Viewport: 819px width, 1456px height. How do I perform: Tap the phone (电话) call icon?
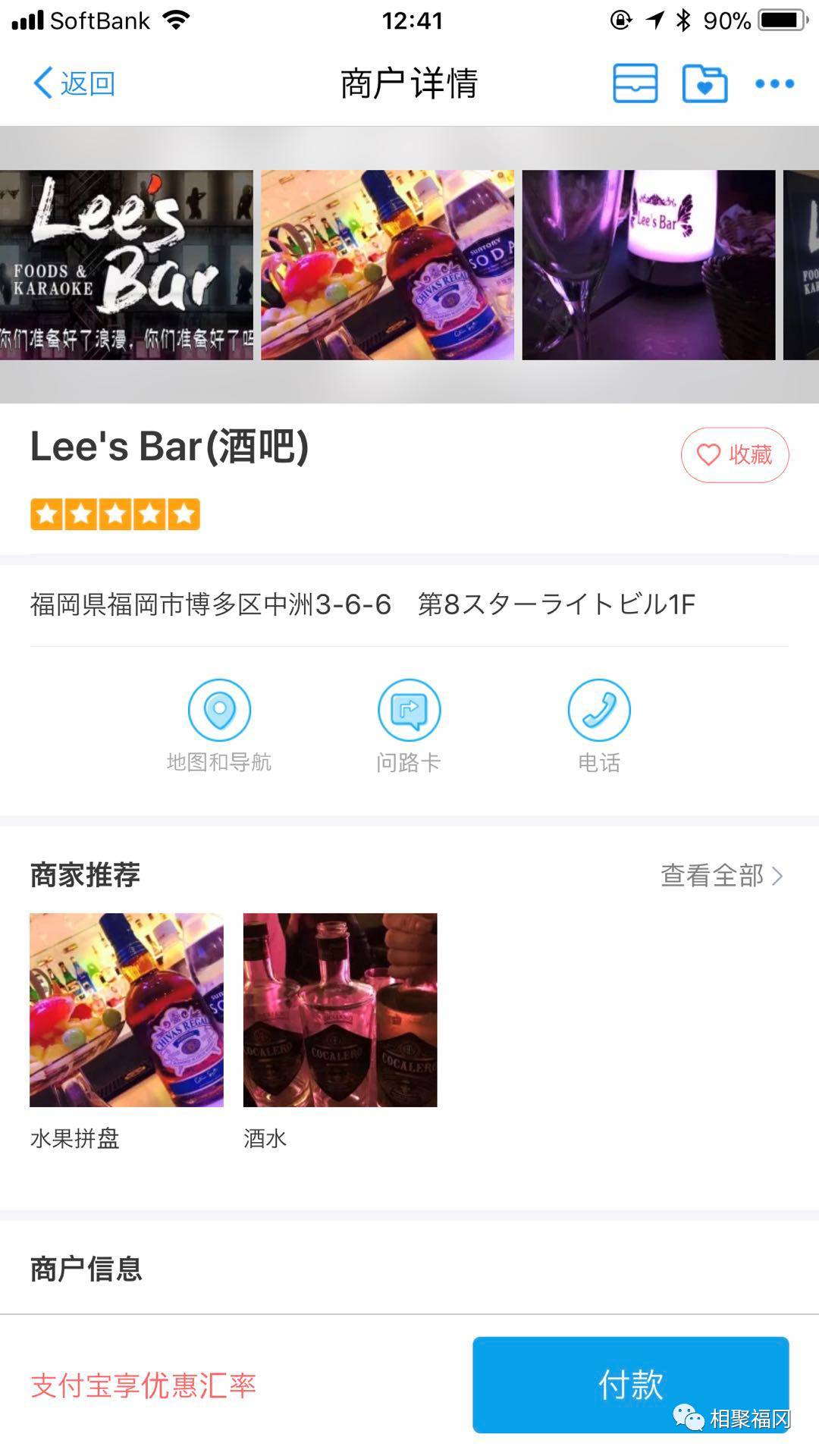tap(599, 709)
